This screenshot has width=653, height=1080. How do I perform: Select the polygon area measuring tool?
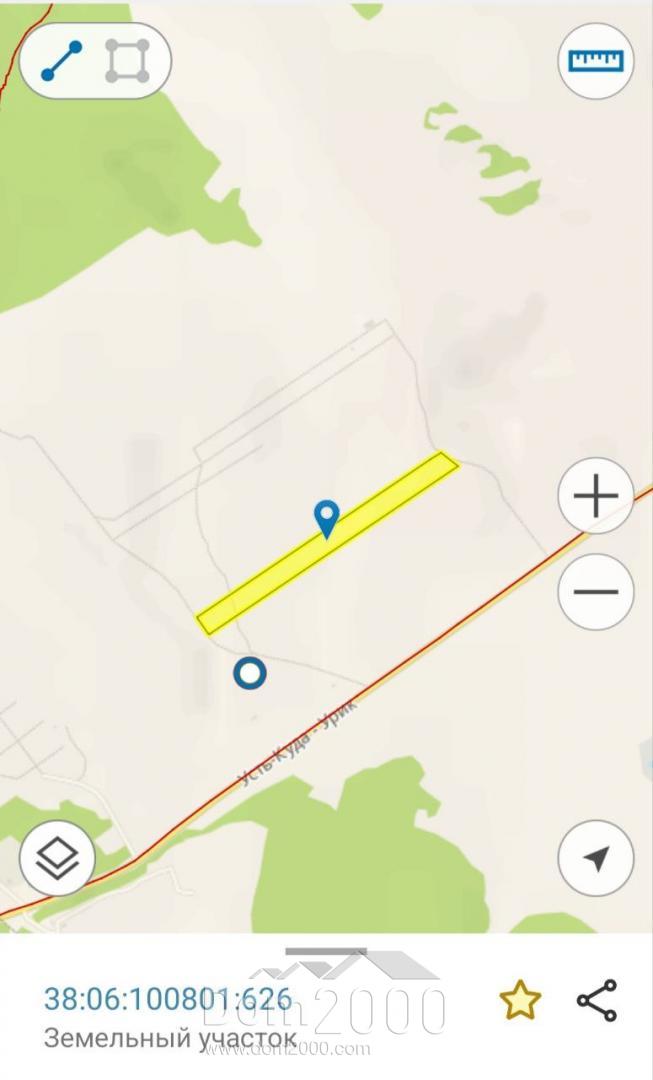point(127,61)
